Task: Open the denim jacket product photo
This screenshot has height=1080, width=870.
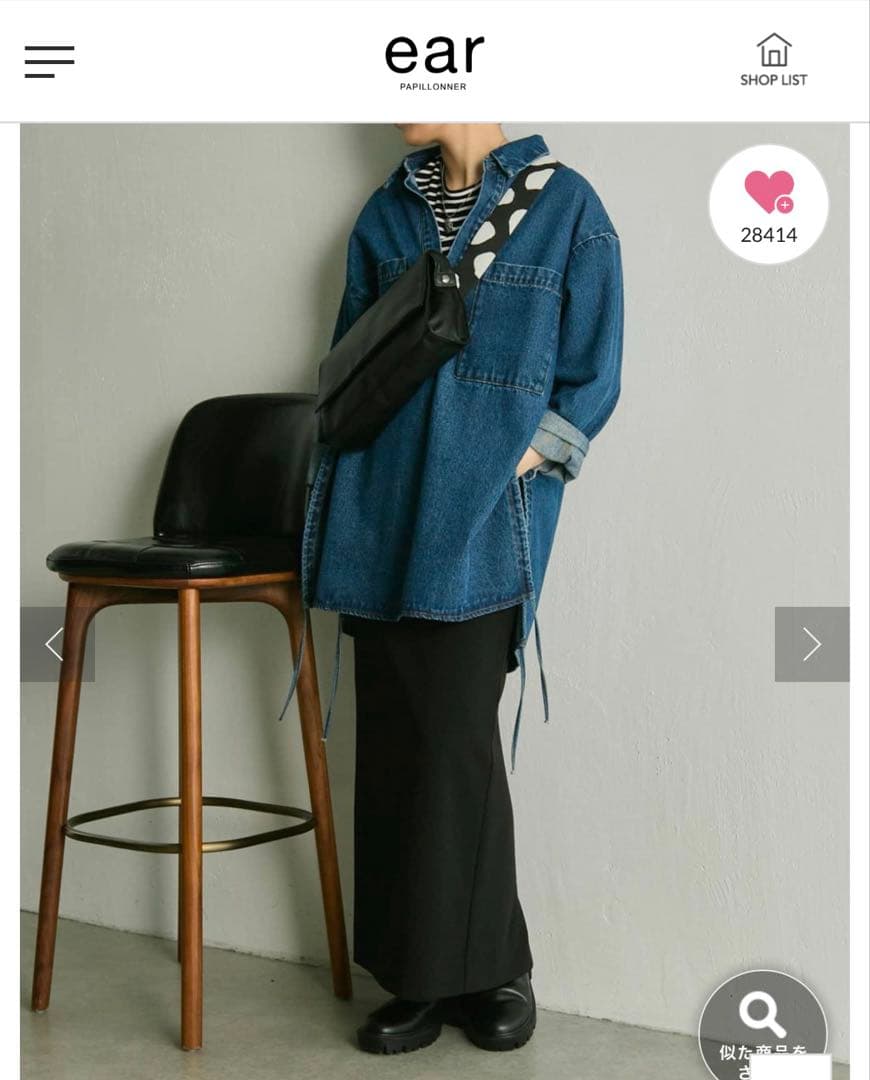Action: (470, 400)
